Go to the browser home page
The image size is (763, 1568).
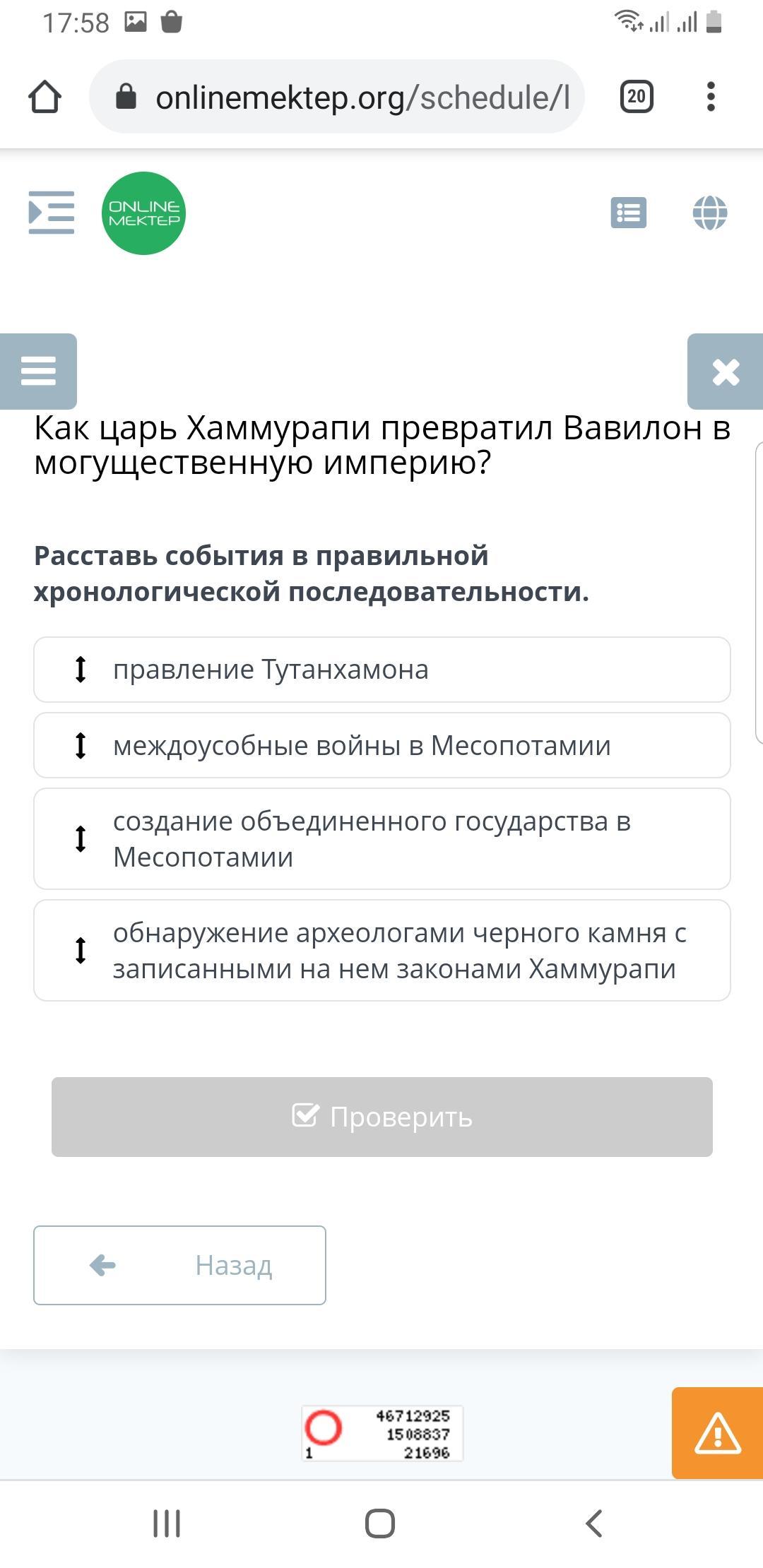click(x=45, y=97)
